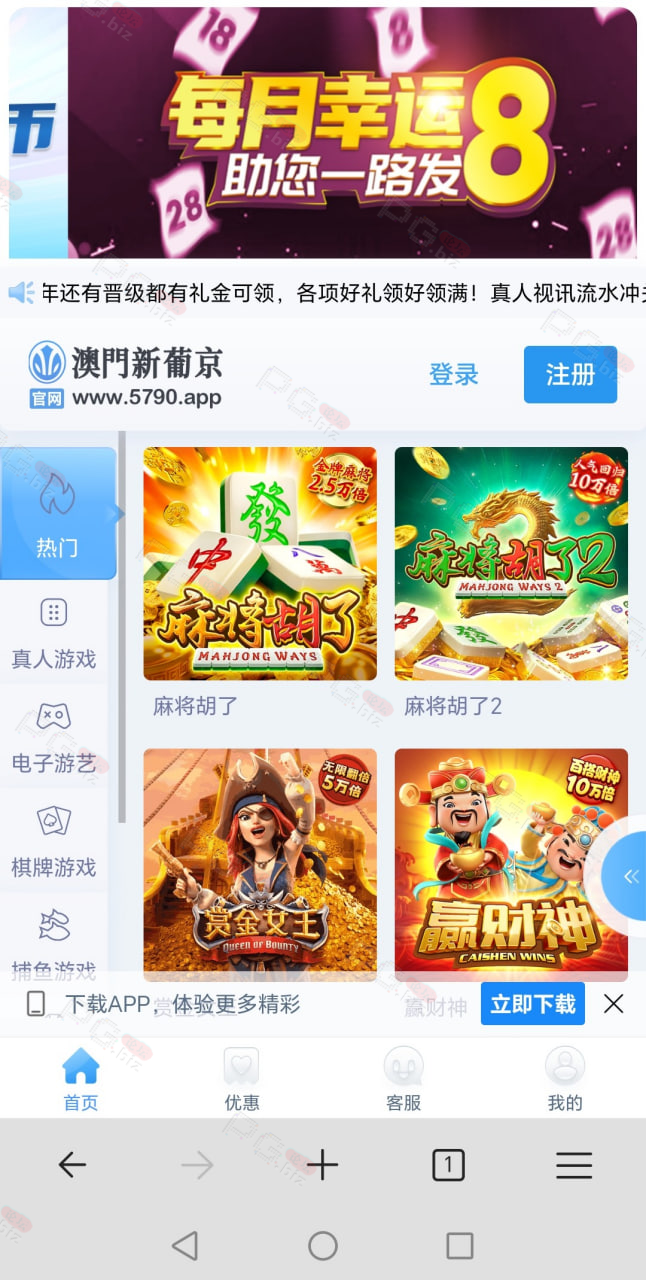This screenshot has width=646, height=1280.
Task: Go back with the browser back arrow
Action: pos(72,1165)
